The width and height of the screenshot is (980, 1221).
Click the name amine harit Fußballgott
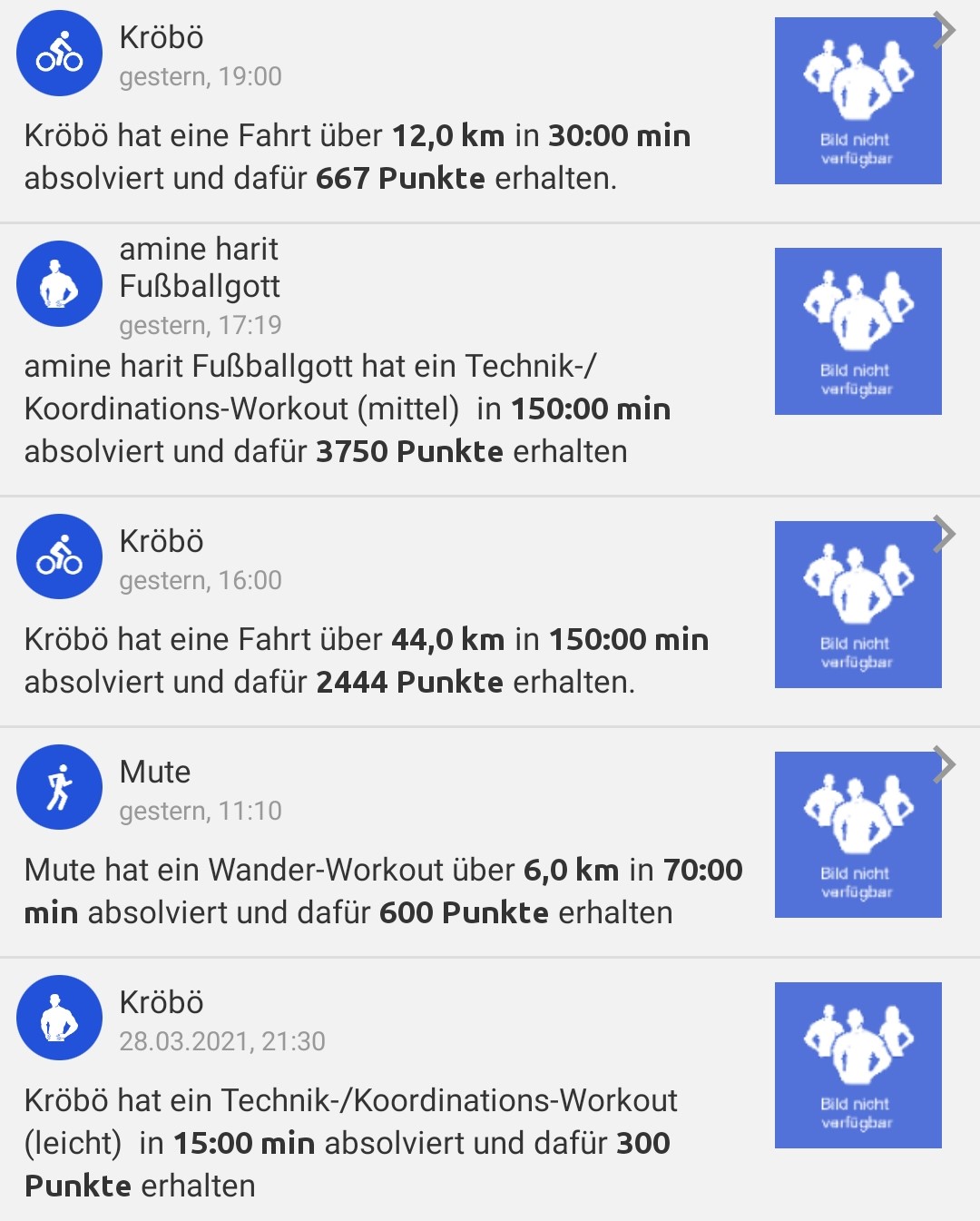[x=200, y=267]
